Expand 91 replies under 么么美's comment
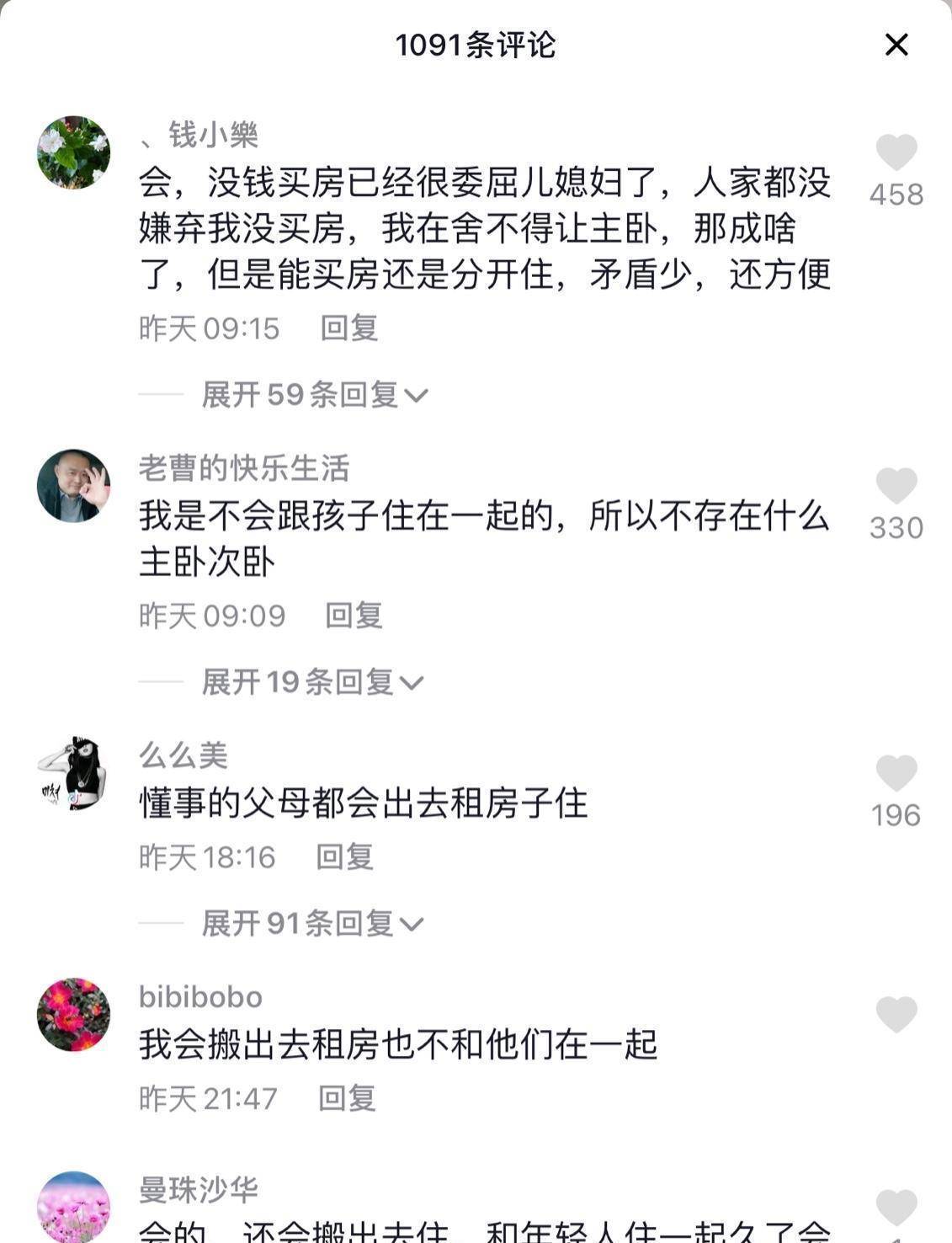The height and width of the screenshot is (1243, 952). coord(312,924)
